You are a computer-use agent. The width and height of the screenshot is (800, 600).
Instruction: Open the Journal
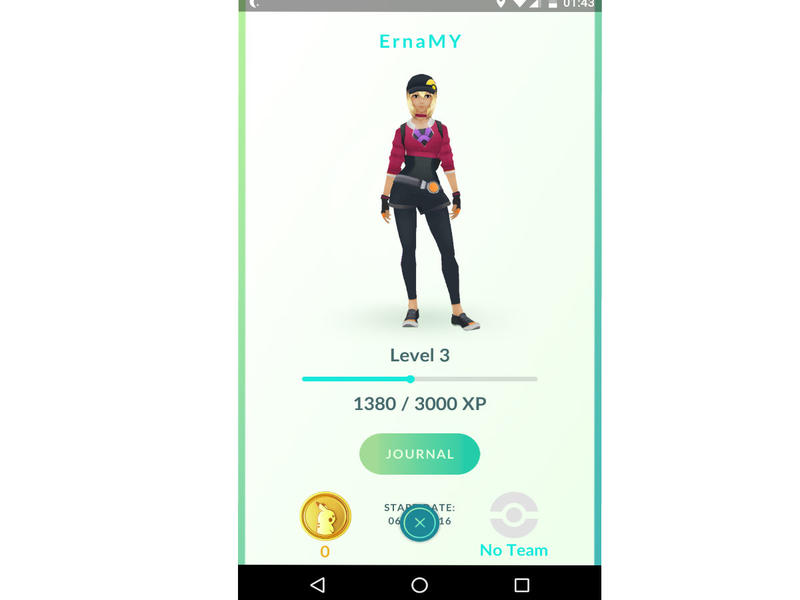pos(419,454)
